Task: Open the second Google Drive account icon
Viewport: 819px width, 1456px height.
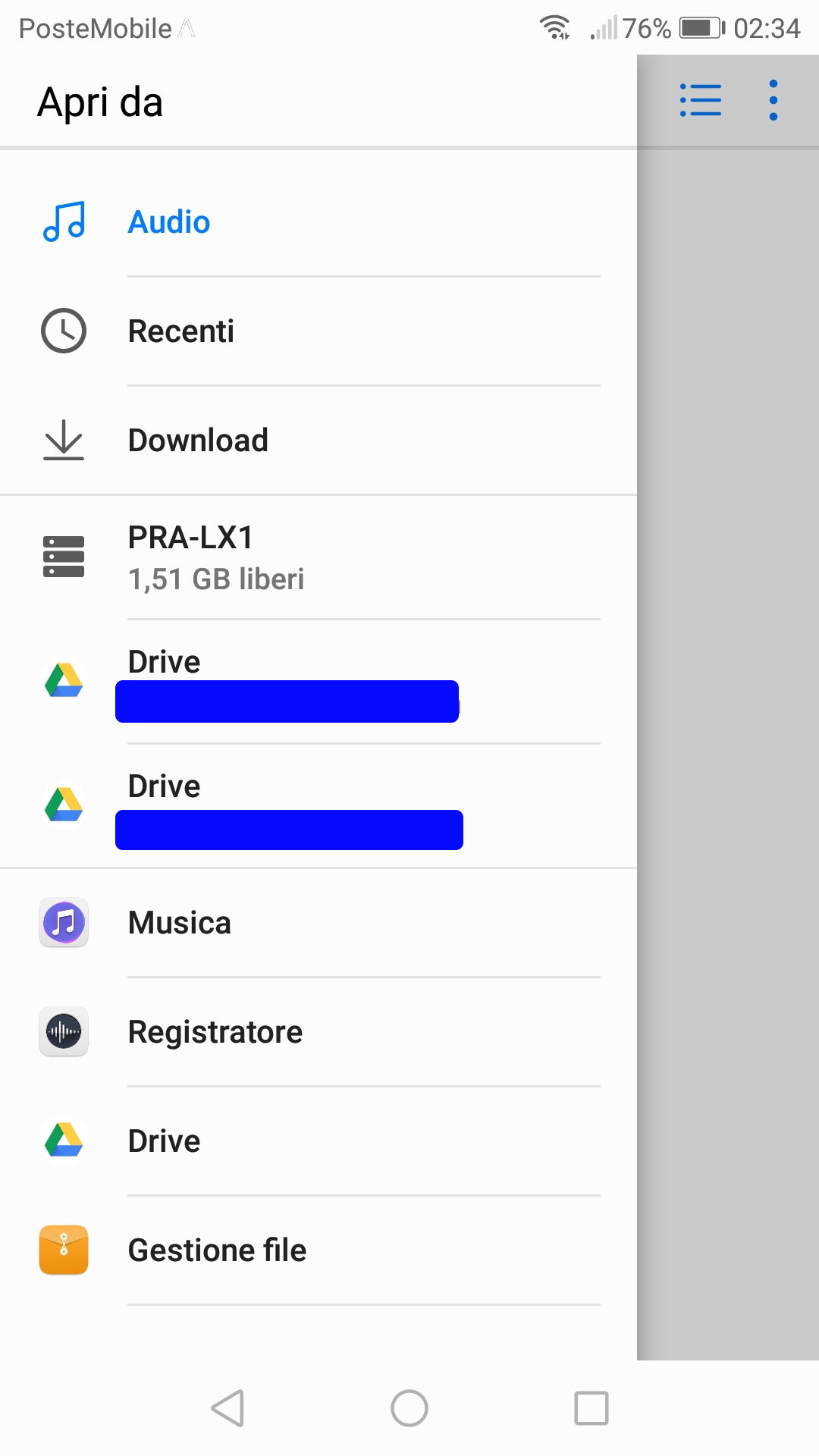Action: [64, 806]
